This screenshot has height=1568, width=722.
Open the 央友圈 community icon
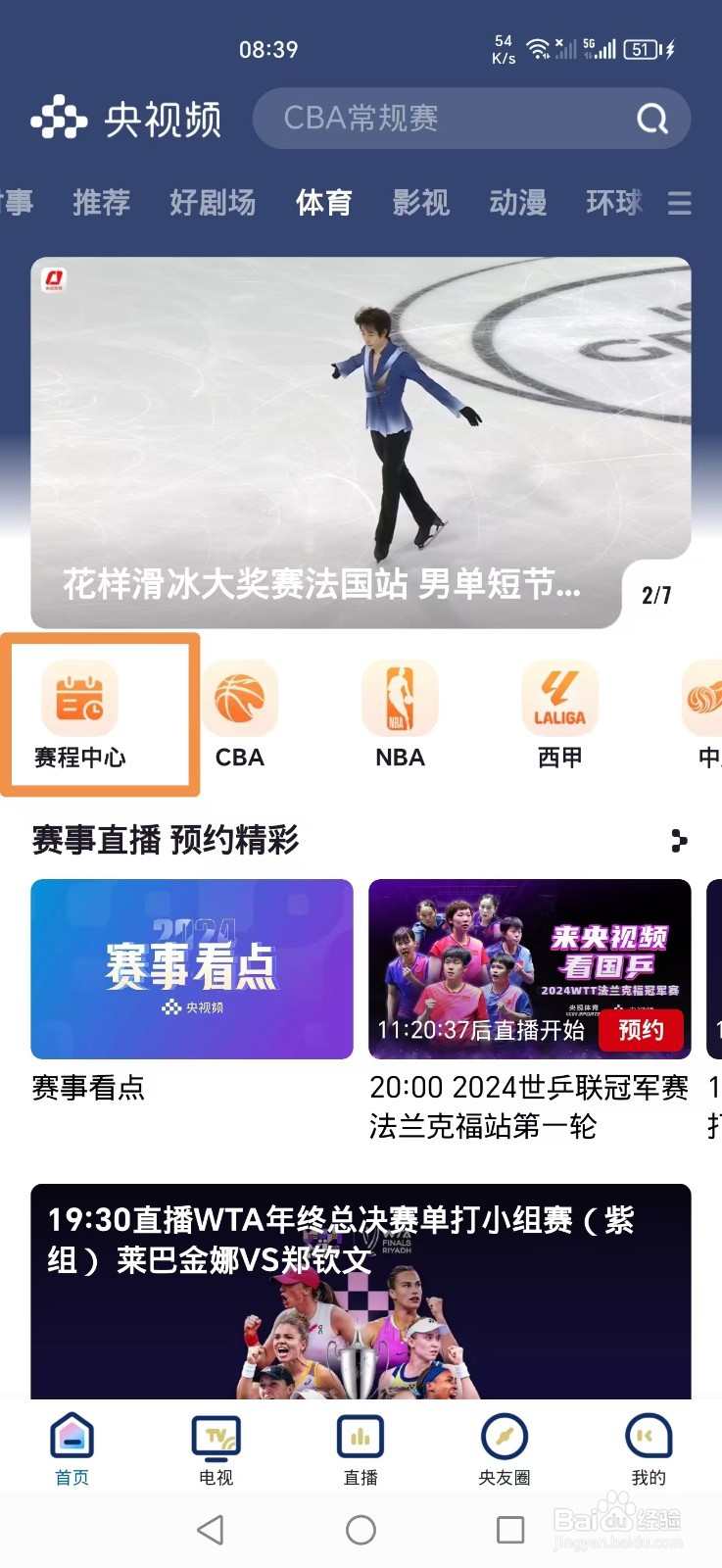(505, 1441)
